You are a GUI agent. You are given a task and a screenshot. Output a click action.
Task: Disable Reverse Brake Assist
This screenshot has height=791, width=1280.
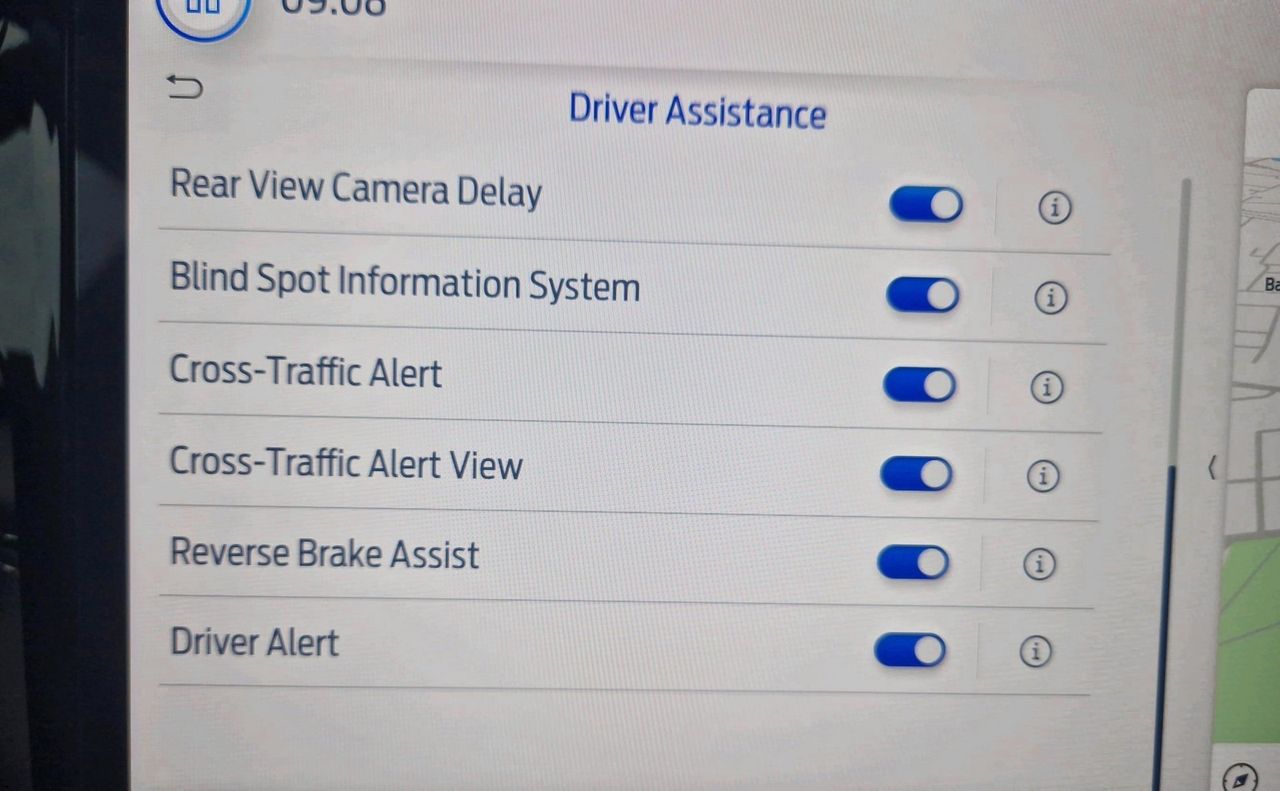coord(913,562)
